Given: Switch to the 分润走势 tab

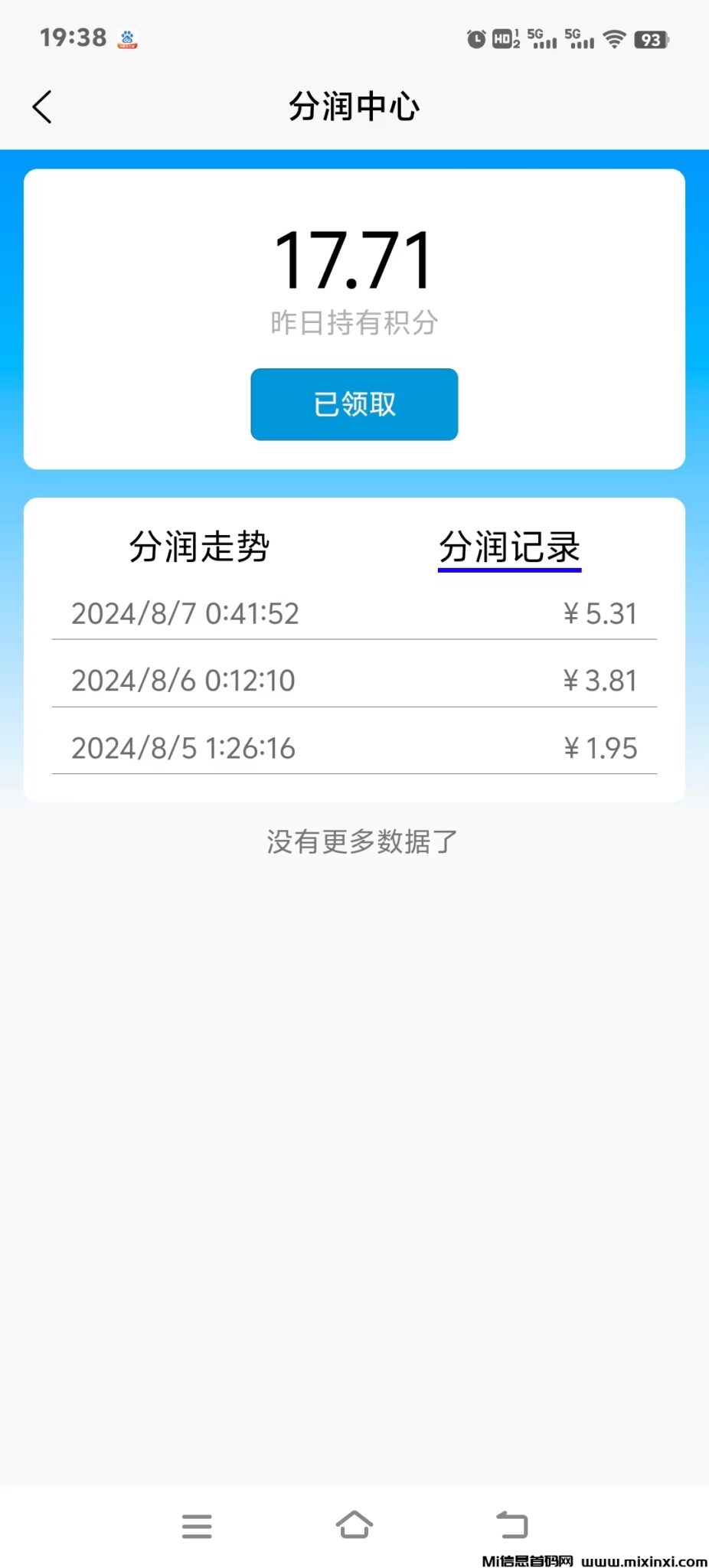Looking at the screenshot, I should (198, 547).
